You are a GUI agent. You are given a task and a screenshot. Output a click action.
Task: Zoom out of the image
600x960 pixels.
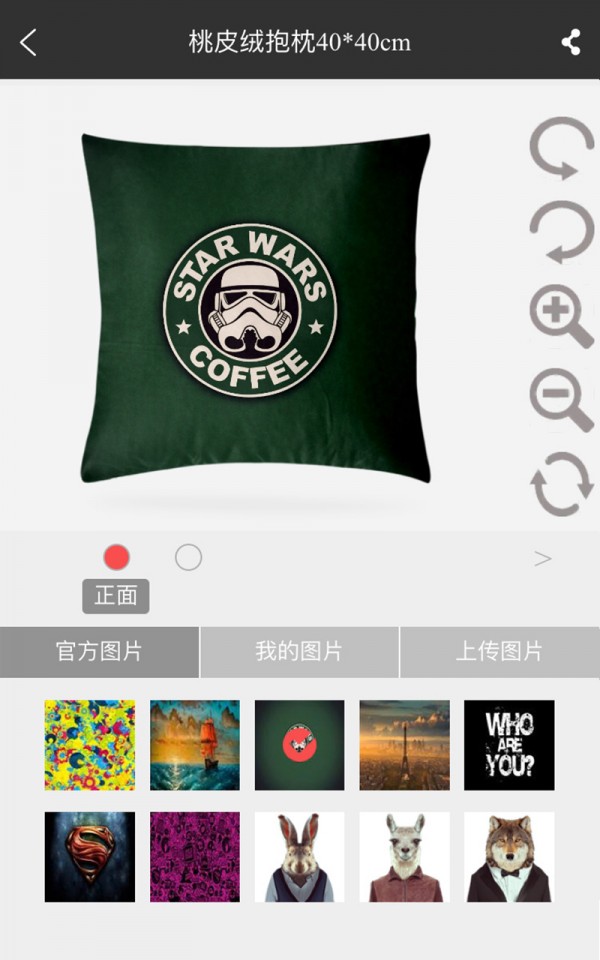click(x=561, y=400)
